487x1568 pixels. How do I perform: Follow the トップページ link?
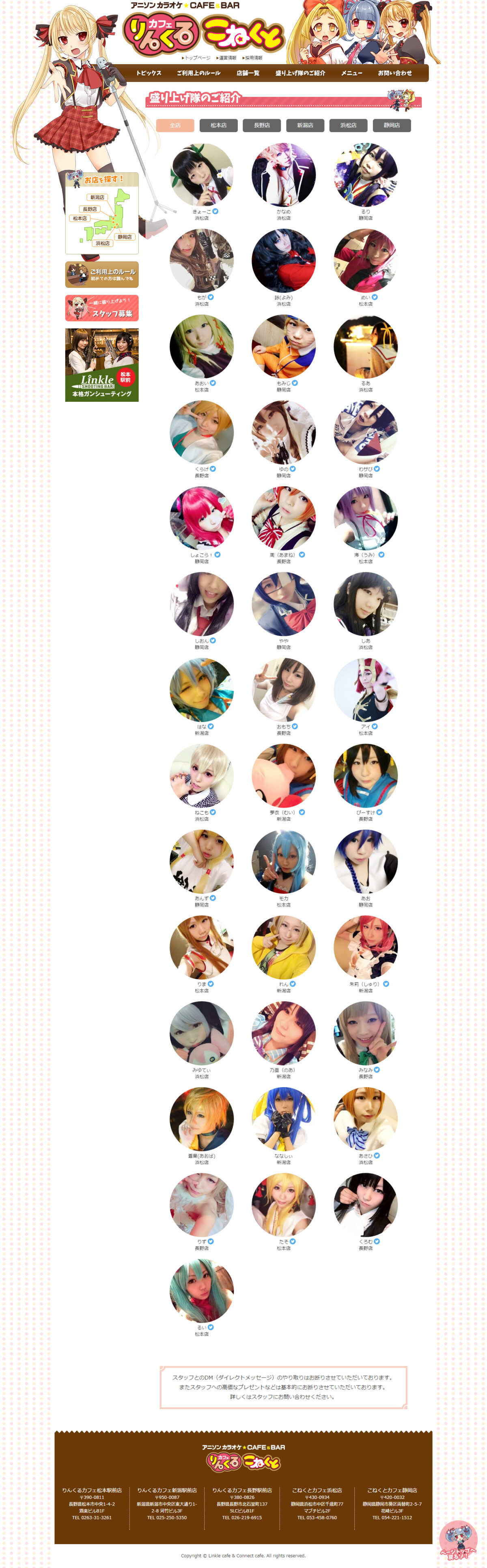(196, 58)
